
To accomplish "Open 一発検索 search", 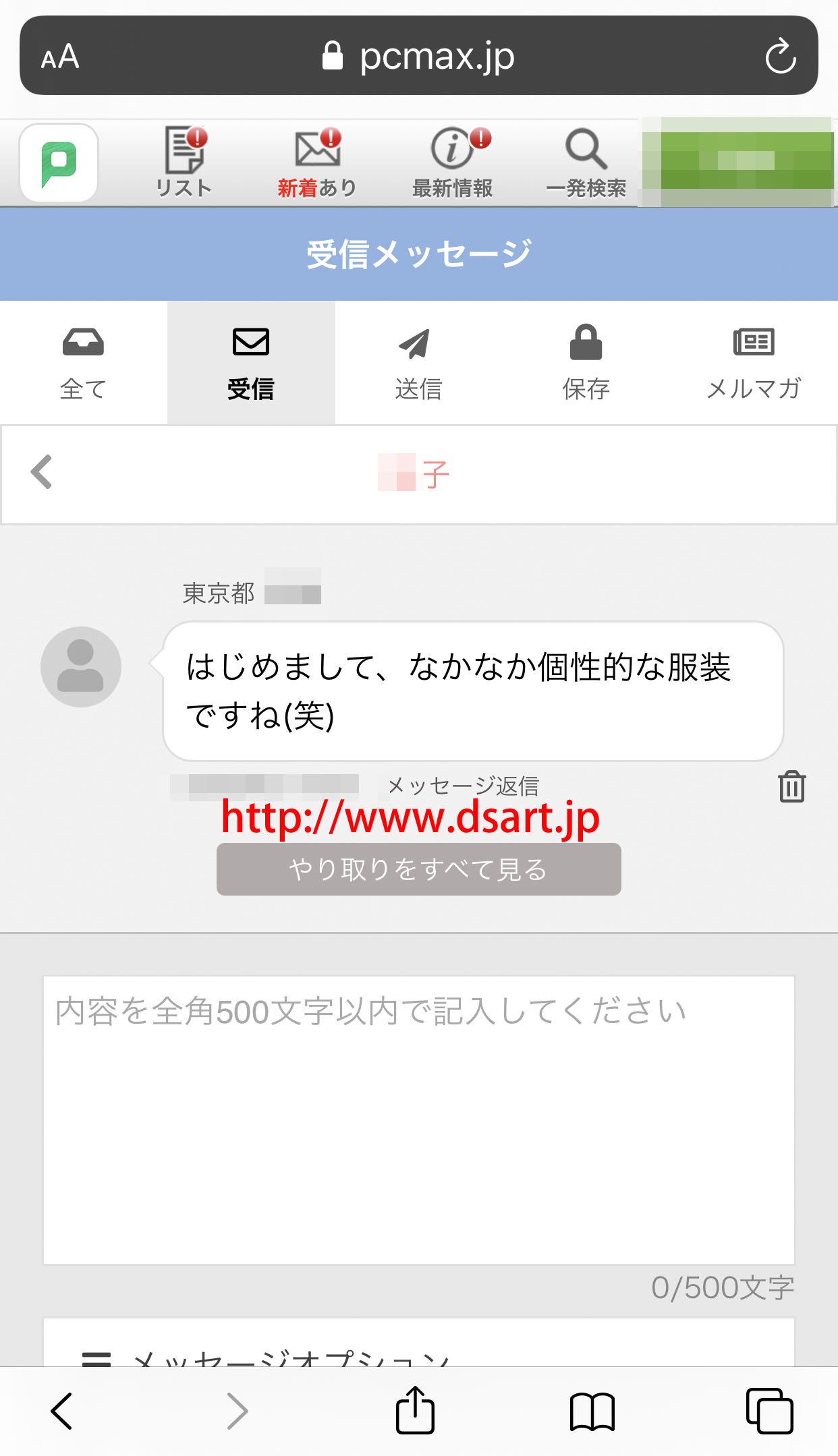I will (586, 163).
